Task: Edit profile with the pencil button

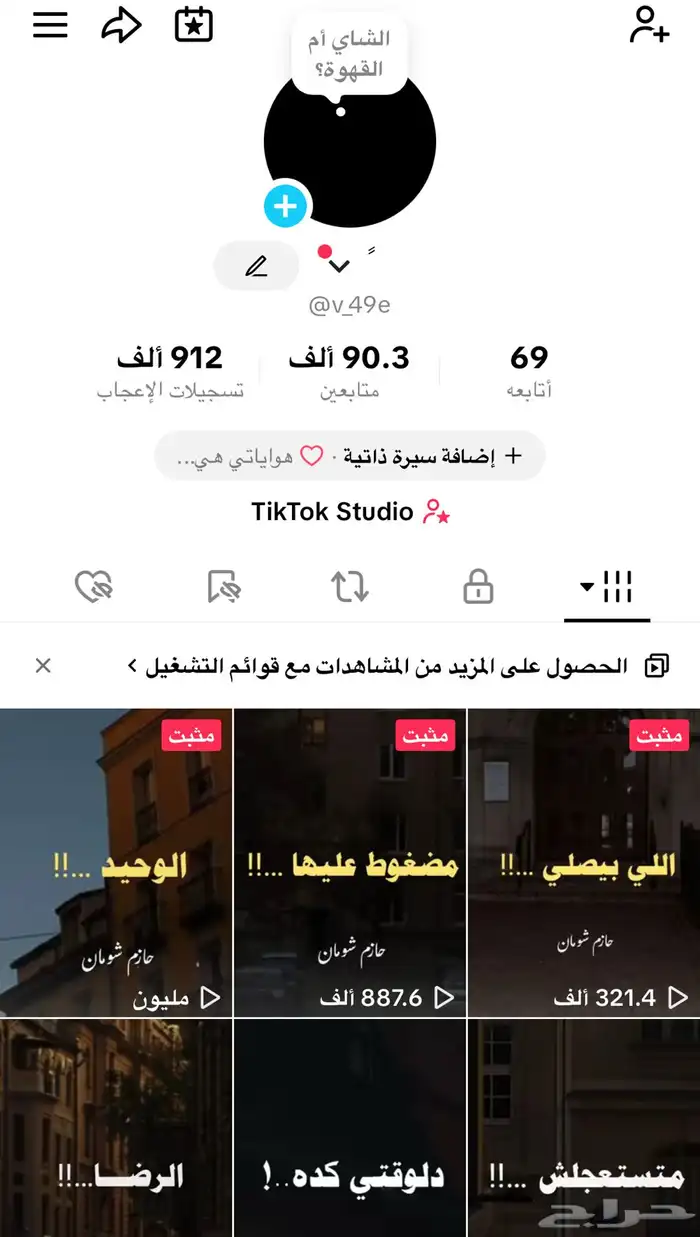Action: 256,266
